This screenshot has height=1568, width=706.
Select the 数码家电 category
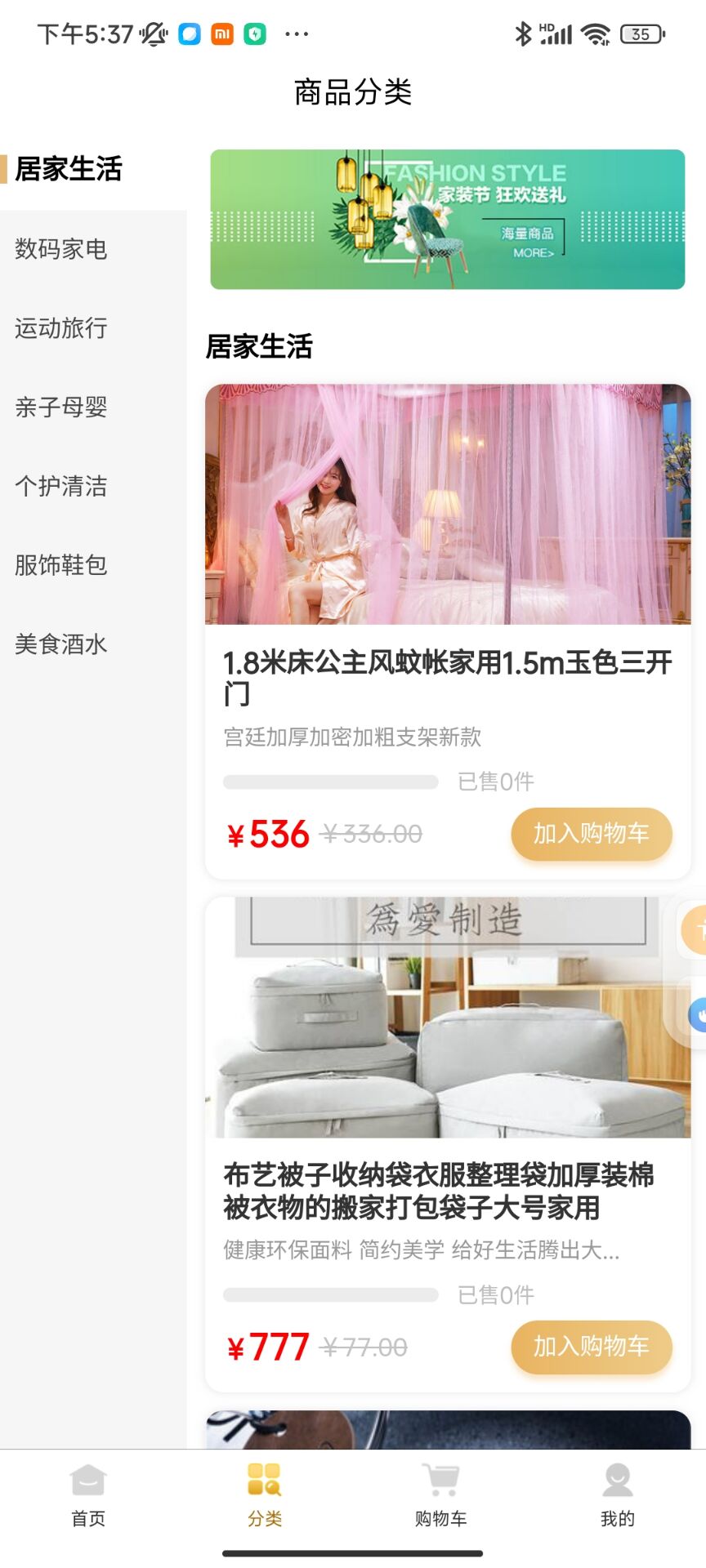click(x=61, y=249)
